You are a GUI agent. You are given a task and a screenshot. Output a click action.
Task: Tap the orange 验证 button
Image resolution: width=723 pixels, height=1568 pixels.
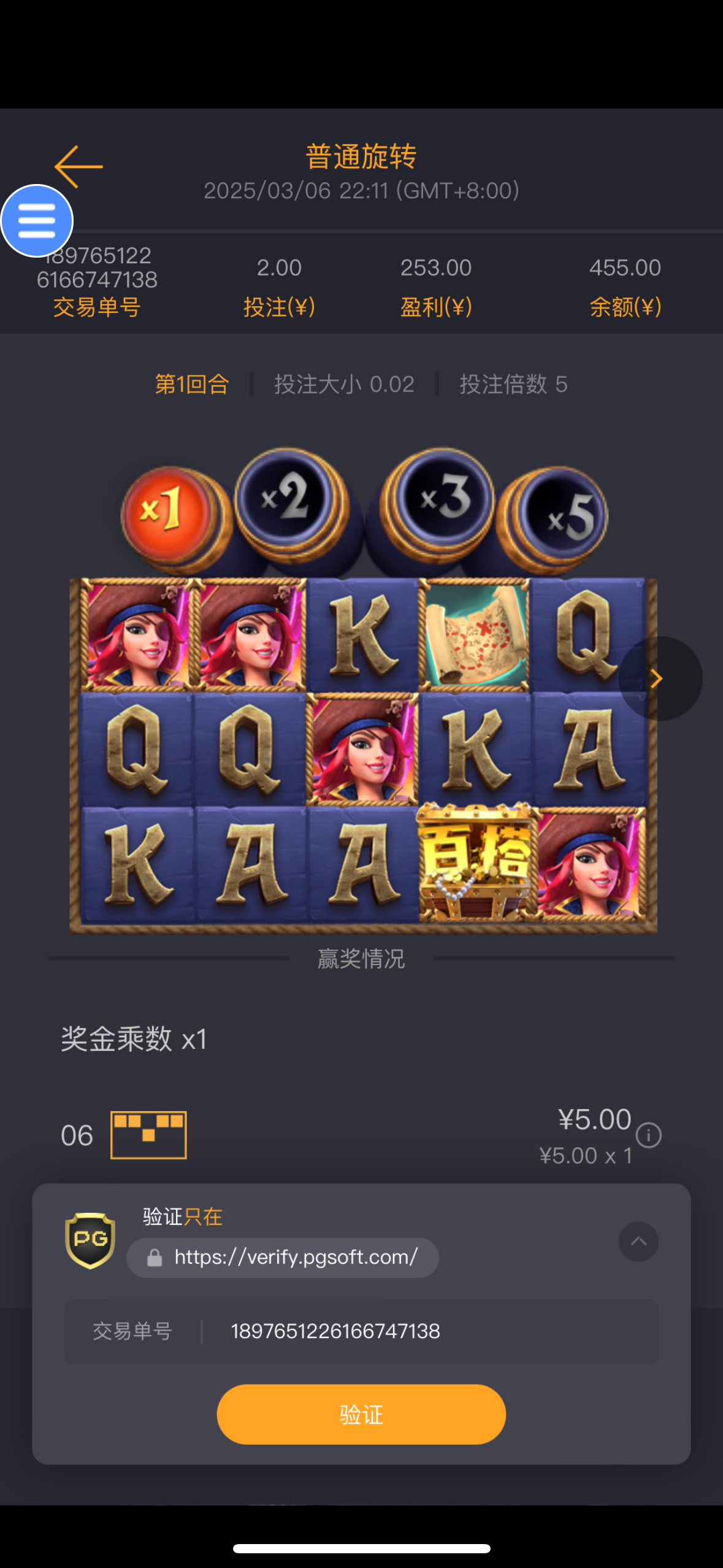click(x=361, y=1414)
